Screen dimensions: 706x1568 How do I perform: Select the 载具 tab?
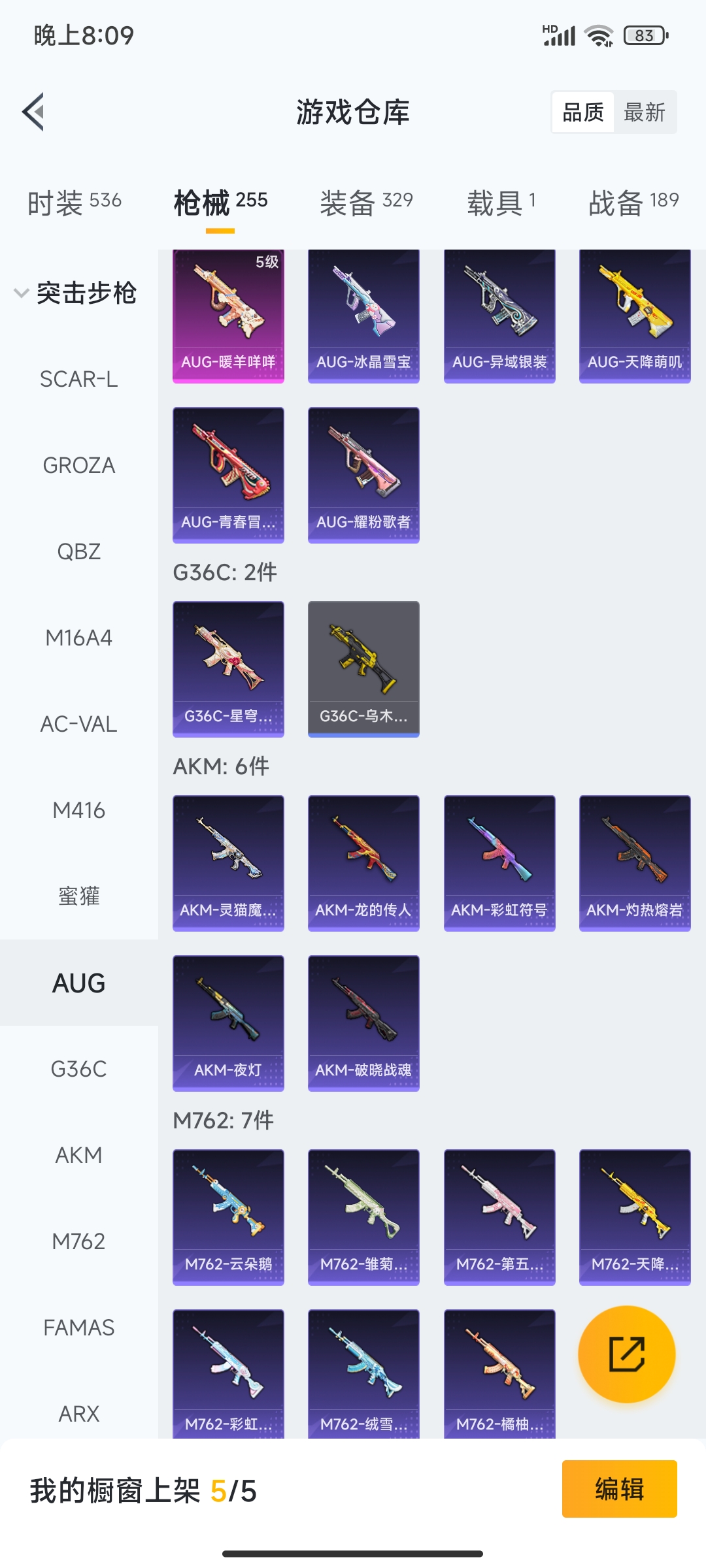tap(501, 202)
